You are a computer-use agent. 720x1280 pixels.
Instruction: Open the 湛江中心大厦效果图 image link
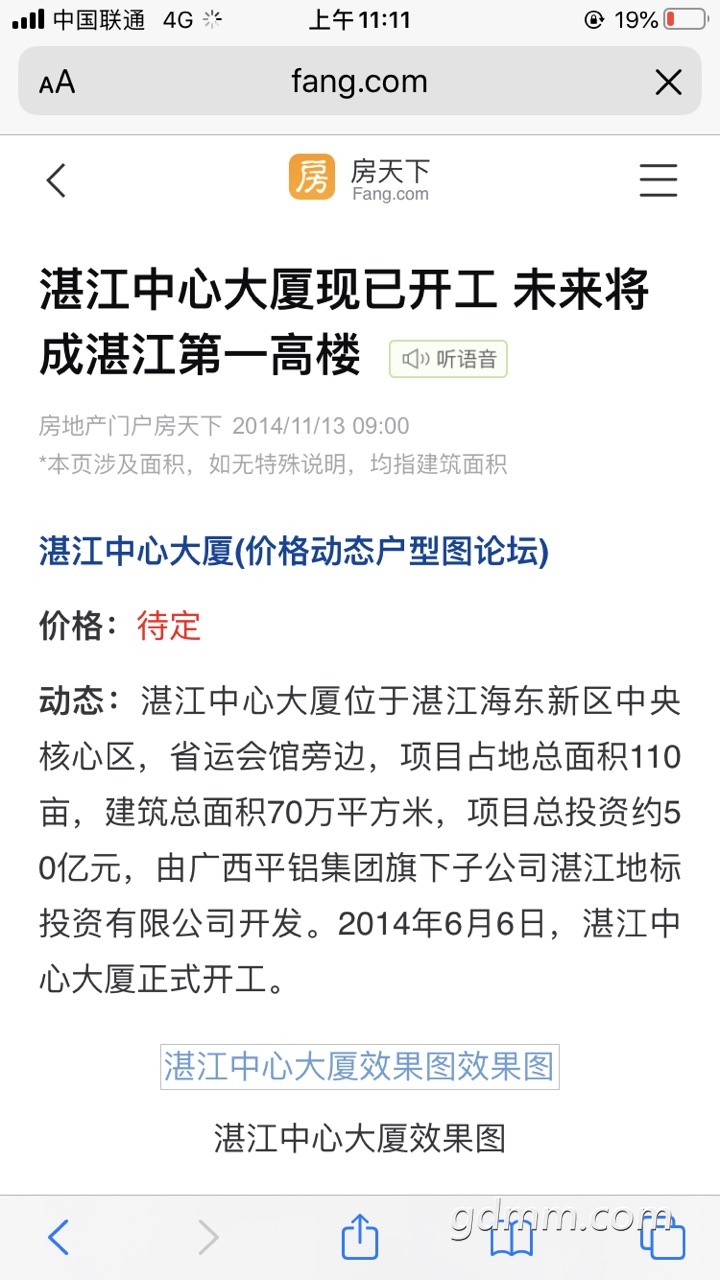tap(359, 1066)
